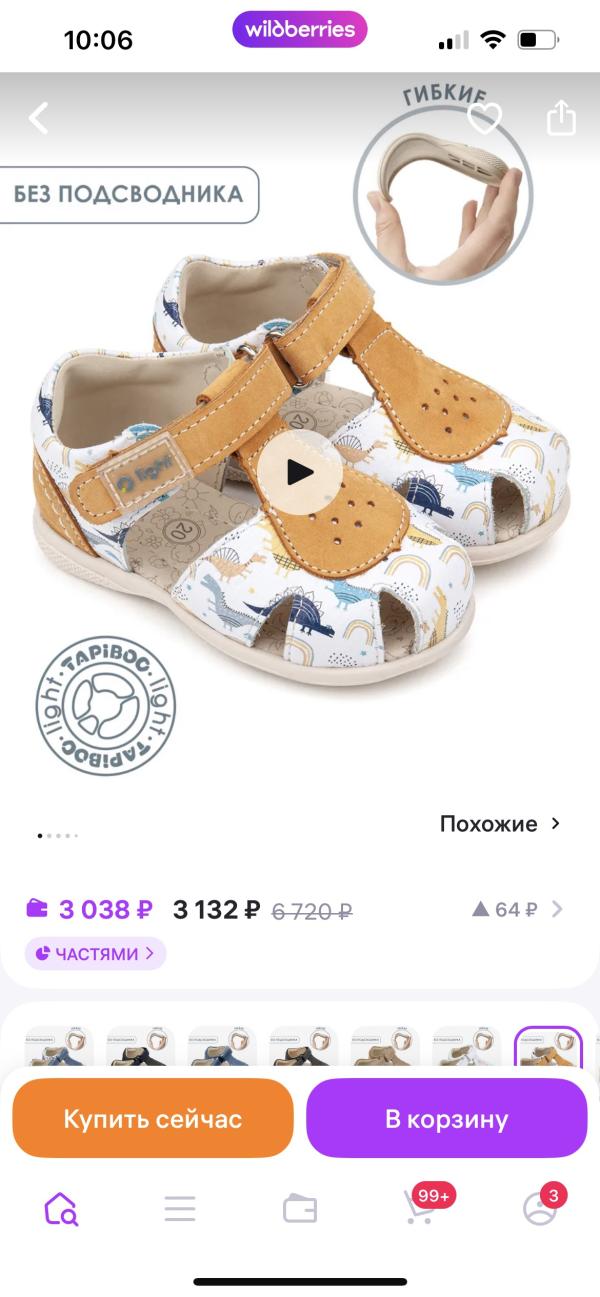
Task: Select the first color variant thumbnail
Action: tap(59, 1046)
